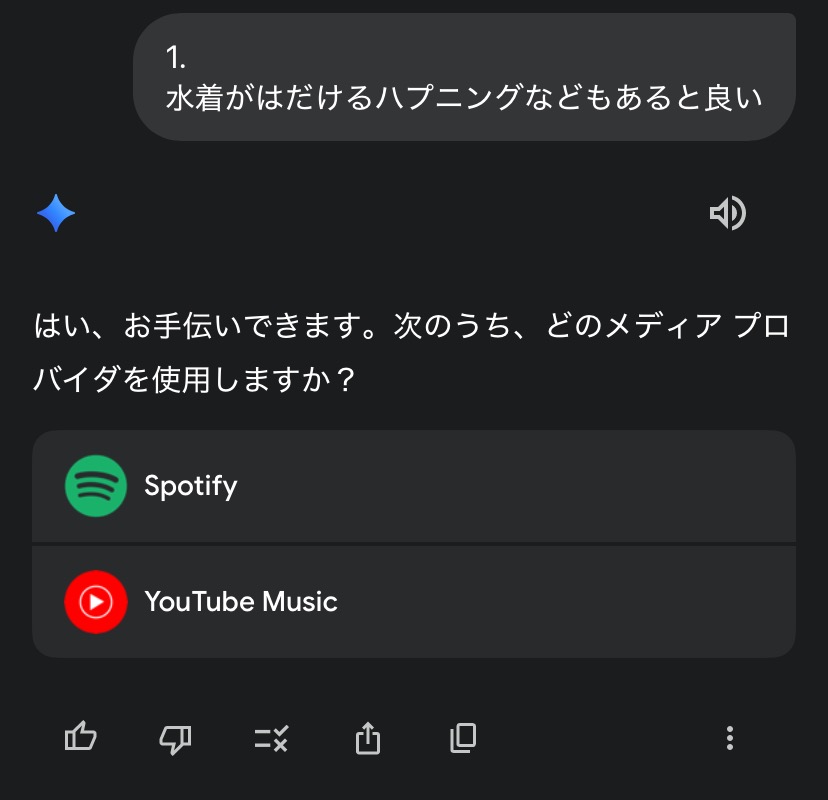Give the response a thumbs down
The height and width of the screenshot is (800, 828).
[x=175, y=739]
